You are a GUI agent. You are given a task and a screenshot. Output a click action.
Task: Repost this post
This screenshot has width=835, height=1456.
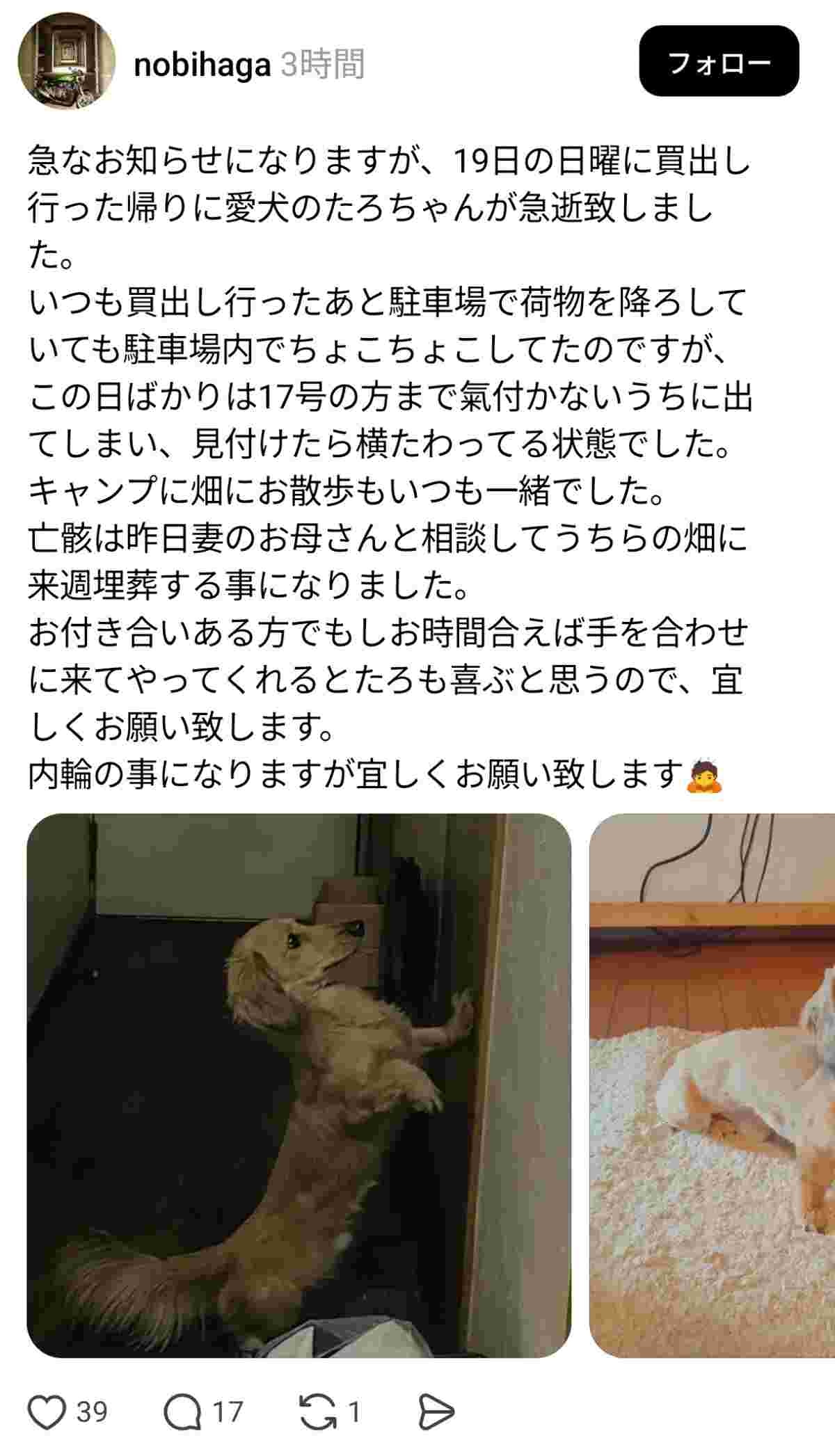[316, 1411]
